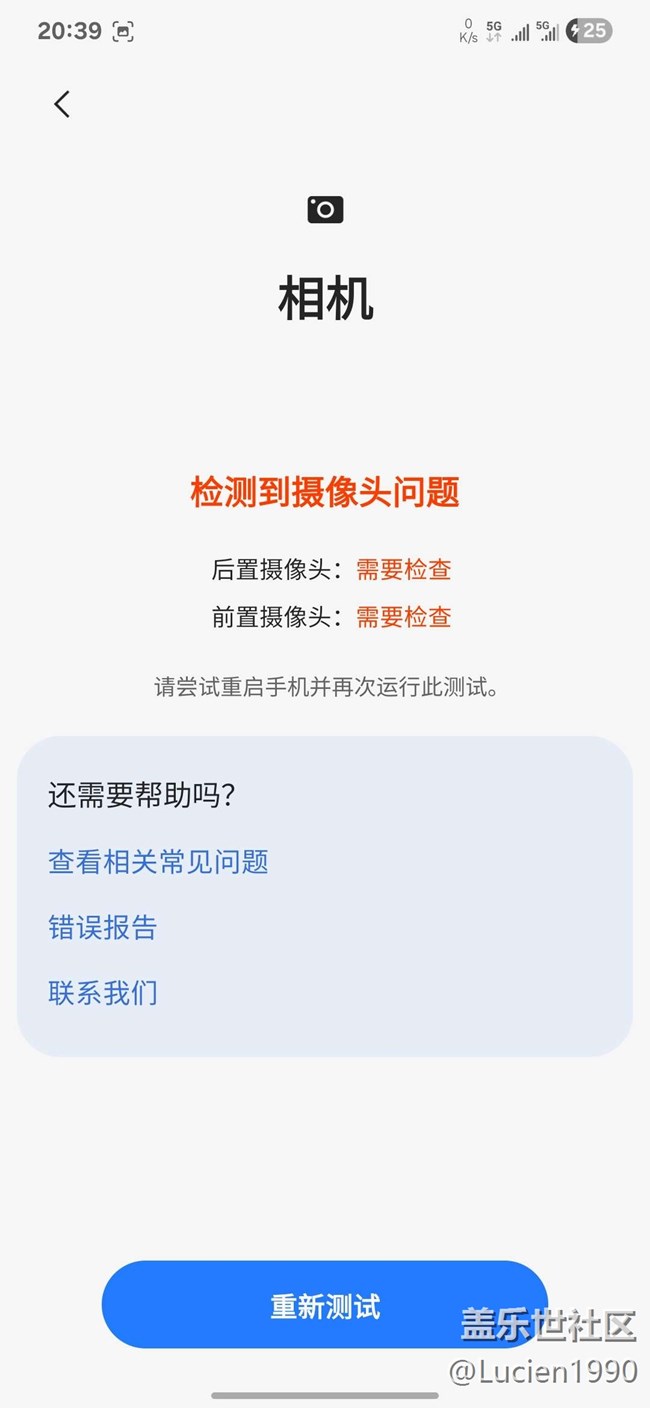
Task: Go back using the top-left arrow
Action: point(62,104)
